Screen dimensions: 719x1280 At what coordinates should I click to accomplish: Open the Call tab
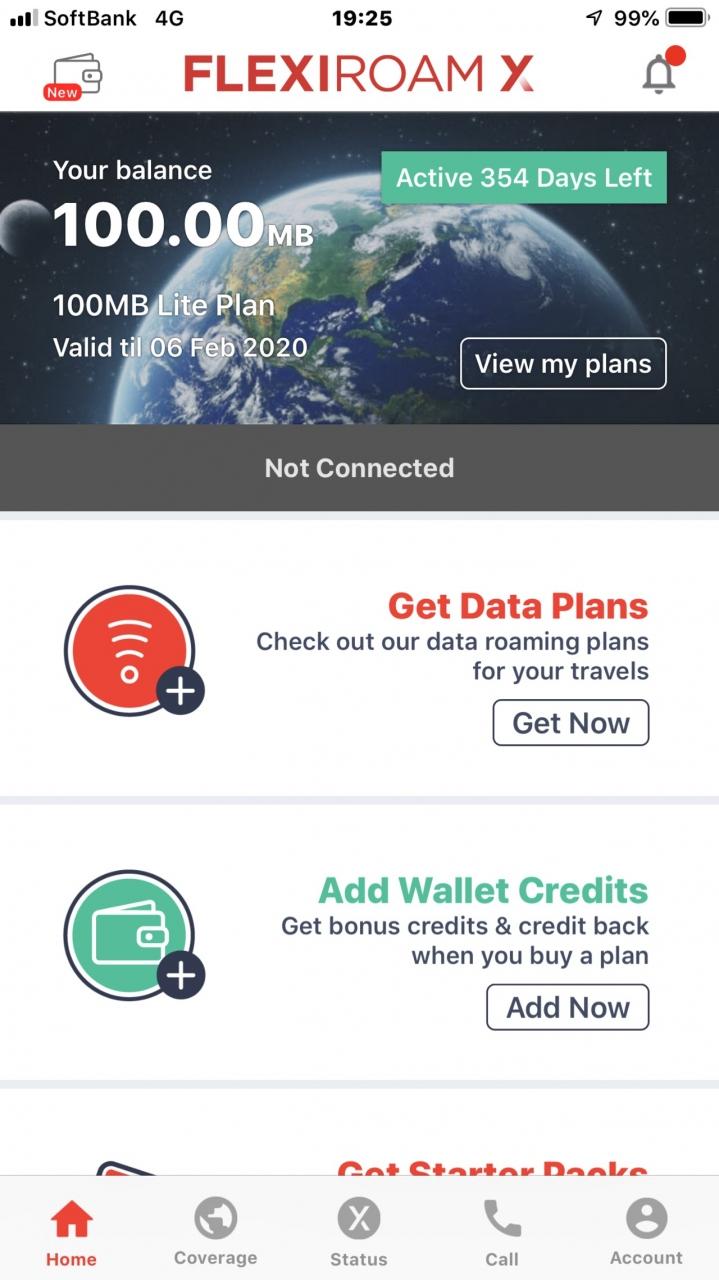click(502, 1232)
